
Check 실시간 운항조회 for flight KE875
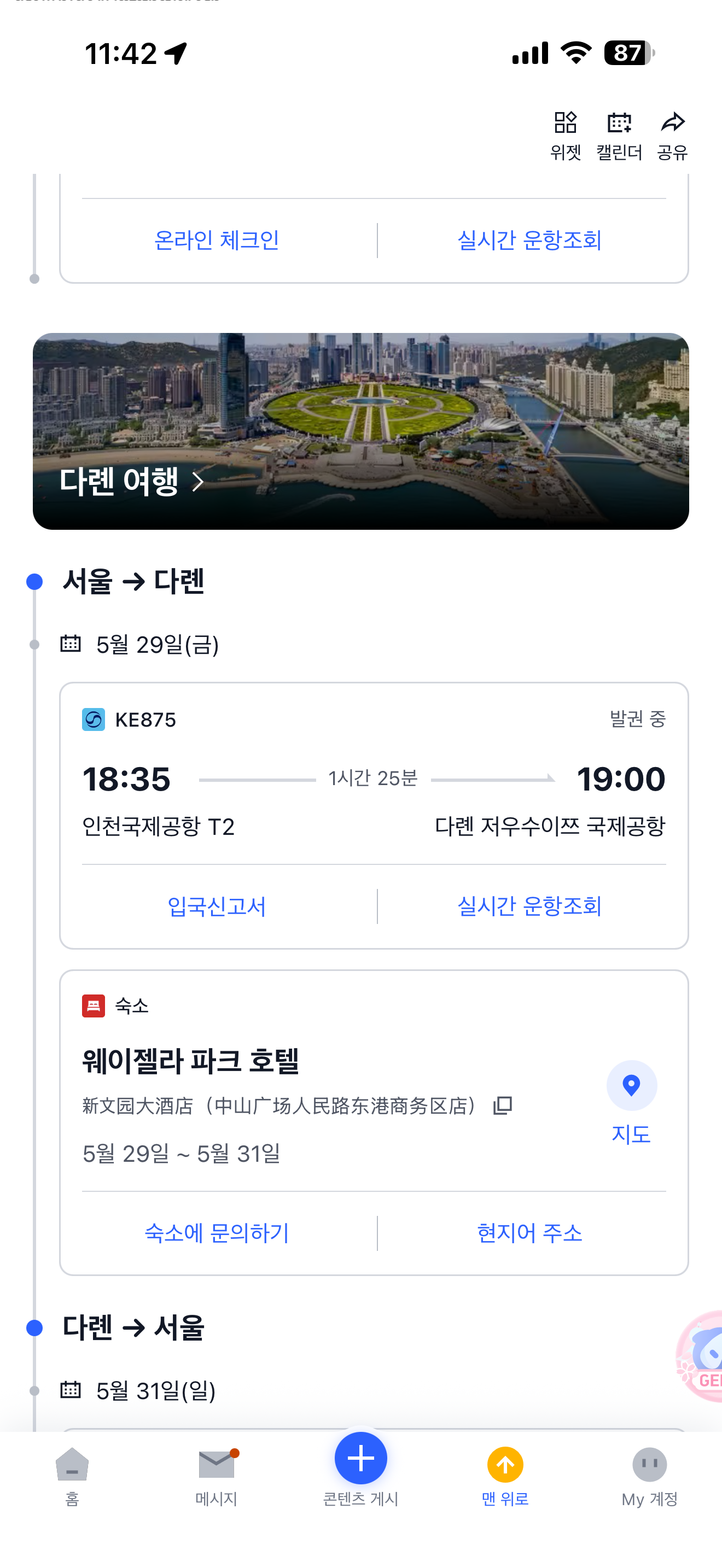pos(529,906)
